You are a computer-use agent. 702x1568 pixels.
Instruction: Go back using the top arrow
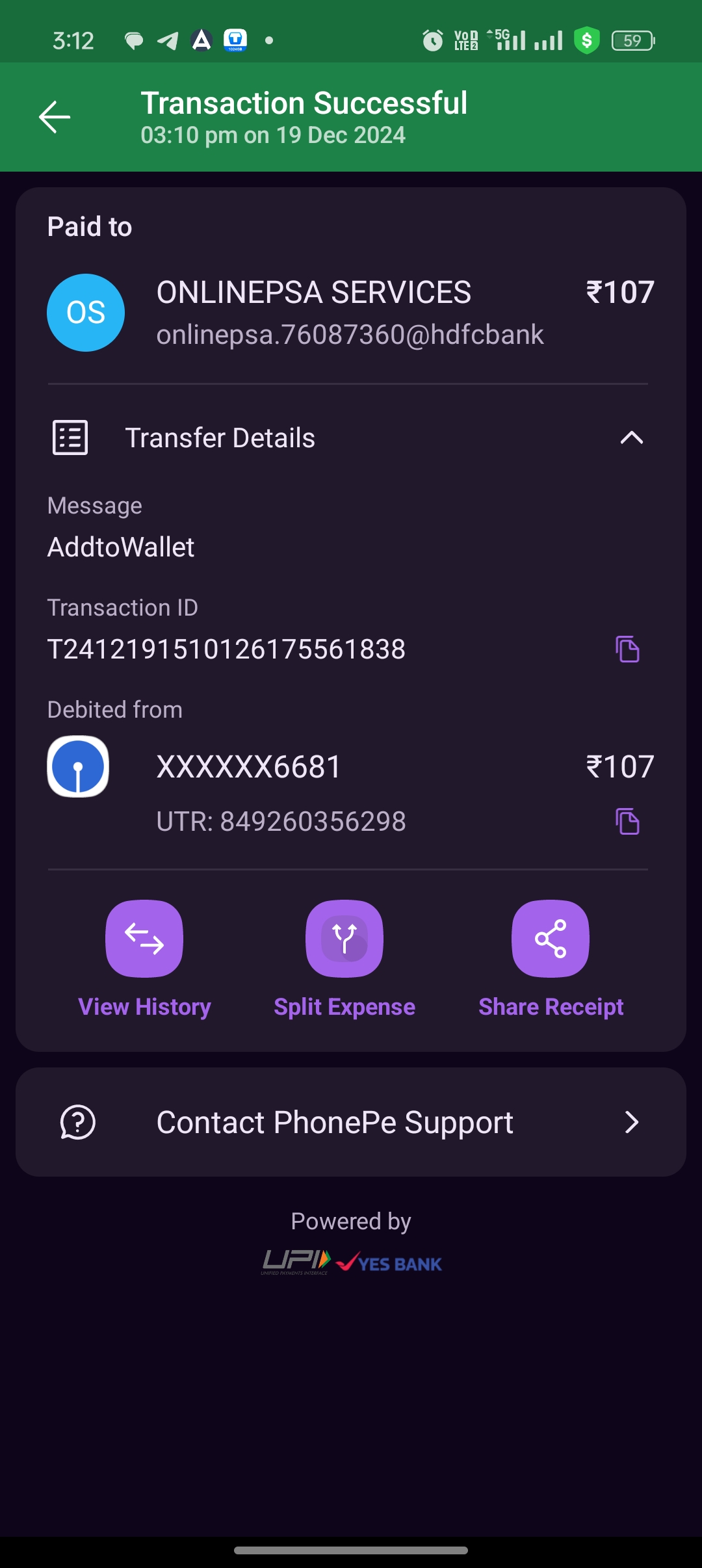click(x=55, y=117)
